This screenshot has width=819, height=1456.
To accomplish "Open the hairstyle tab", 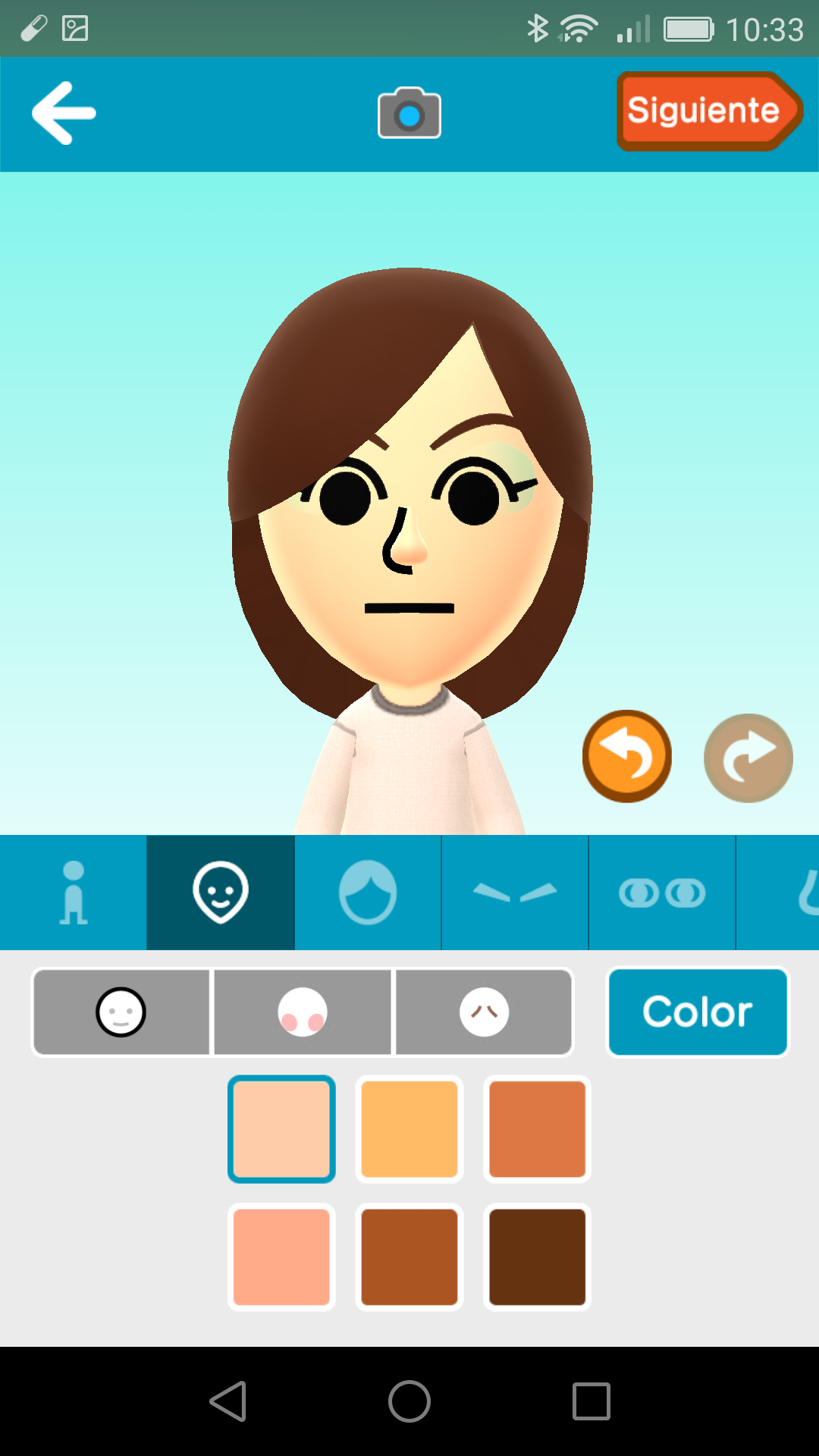I will click(x=368, y=893).
